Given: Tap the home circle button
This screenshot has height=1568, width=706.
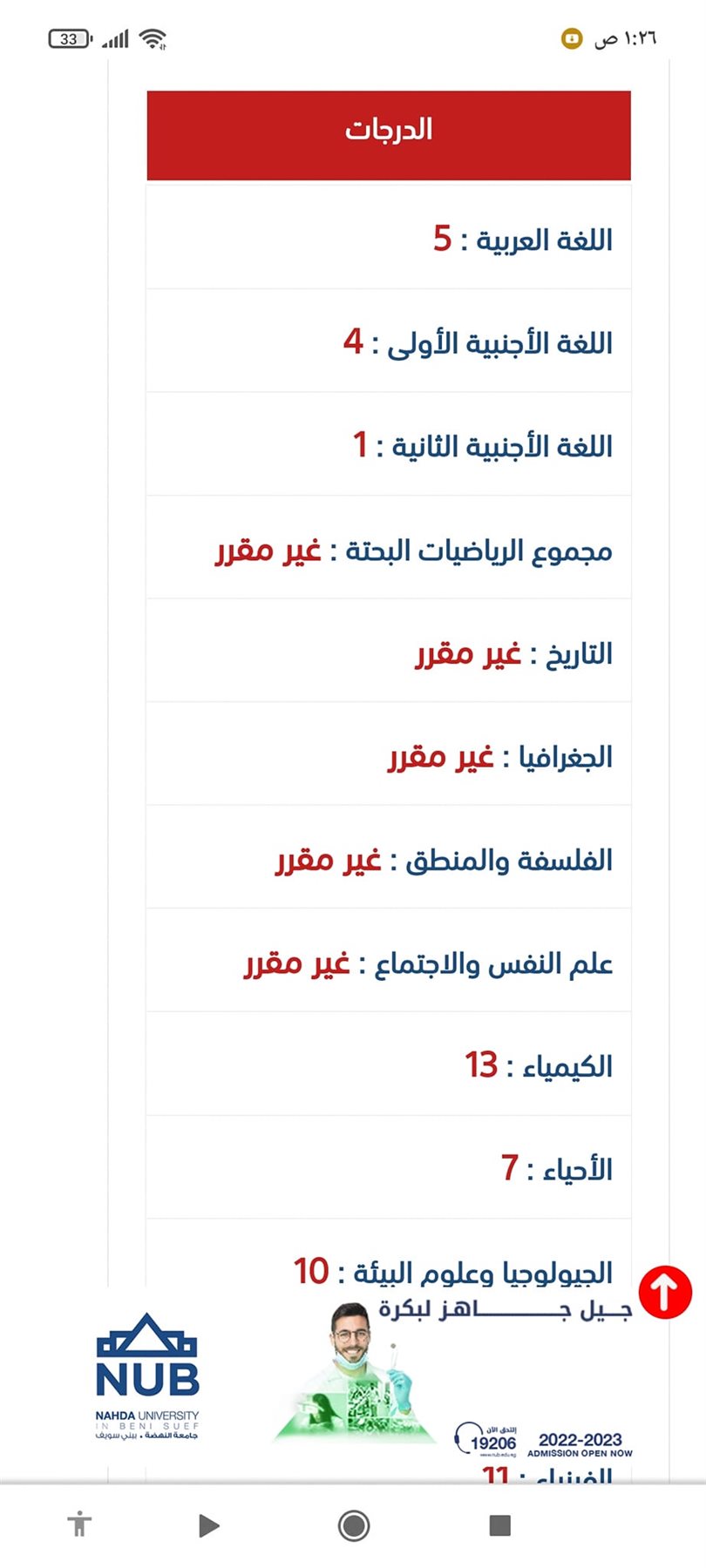Looking at the screenshot, I should (x=353, y=1525).
